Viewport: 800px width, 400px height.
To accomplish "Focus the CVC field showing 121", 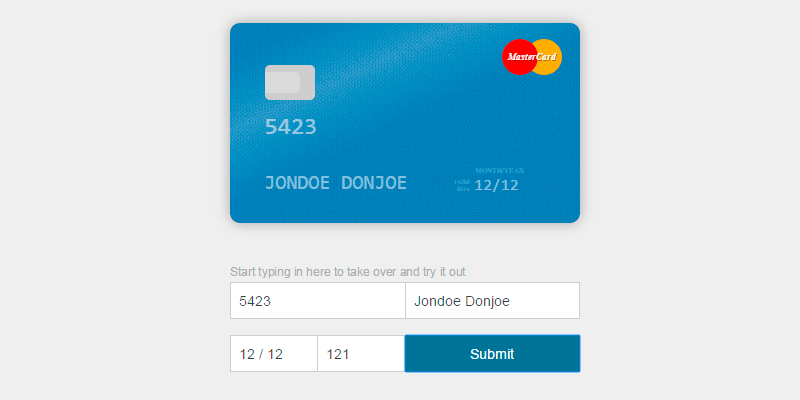I will coord(360,353).
